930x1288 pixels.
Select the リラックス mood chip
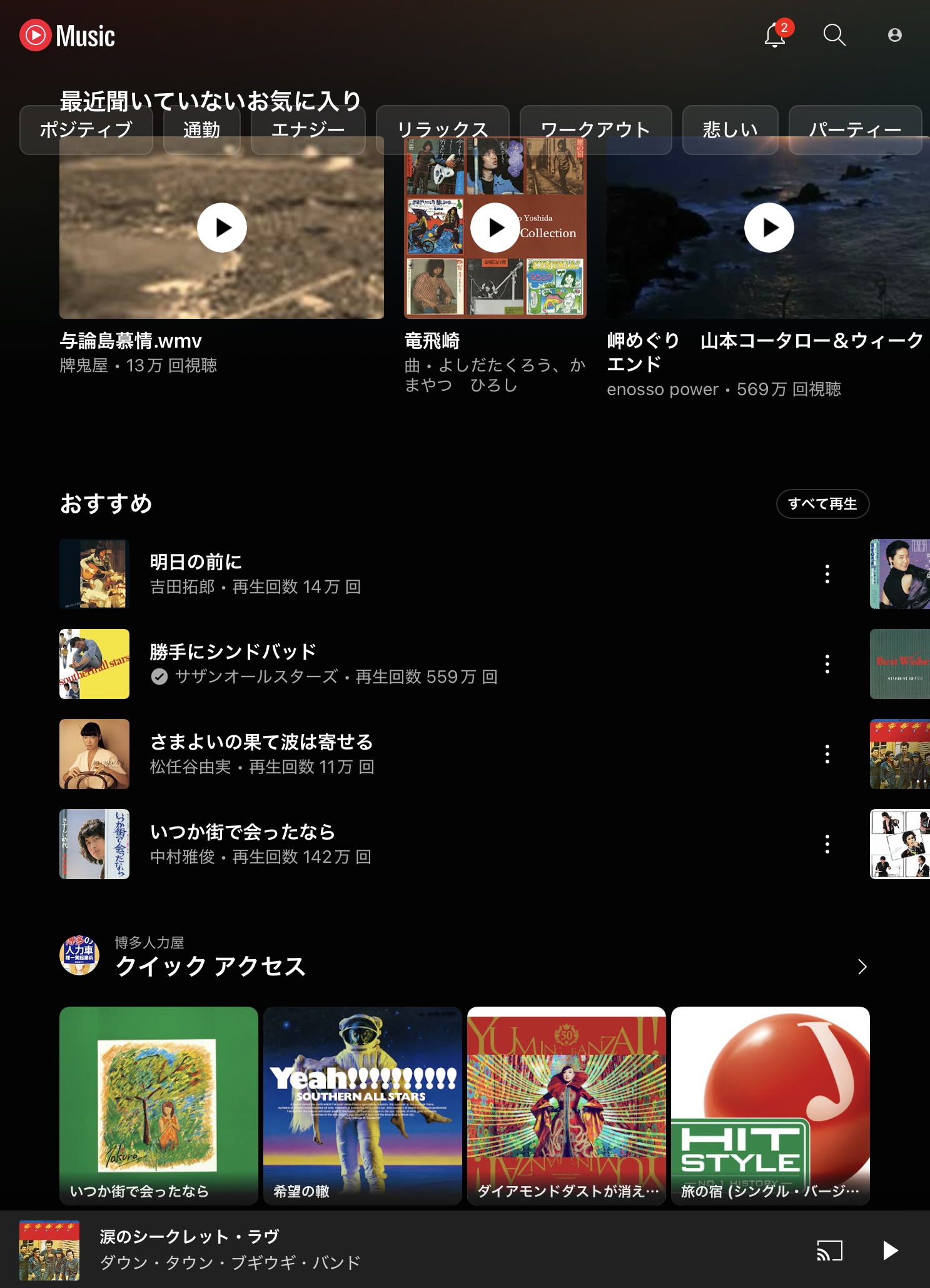point(442,129)
